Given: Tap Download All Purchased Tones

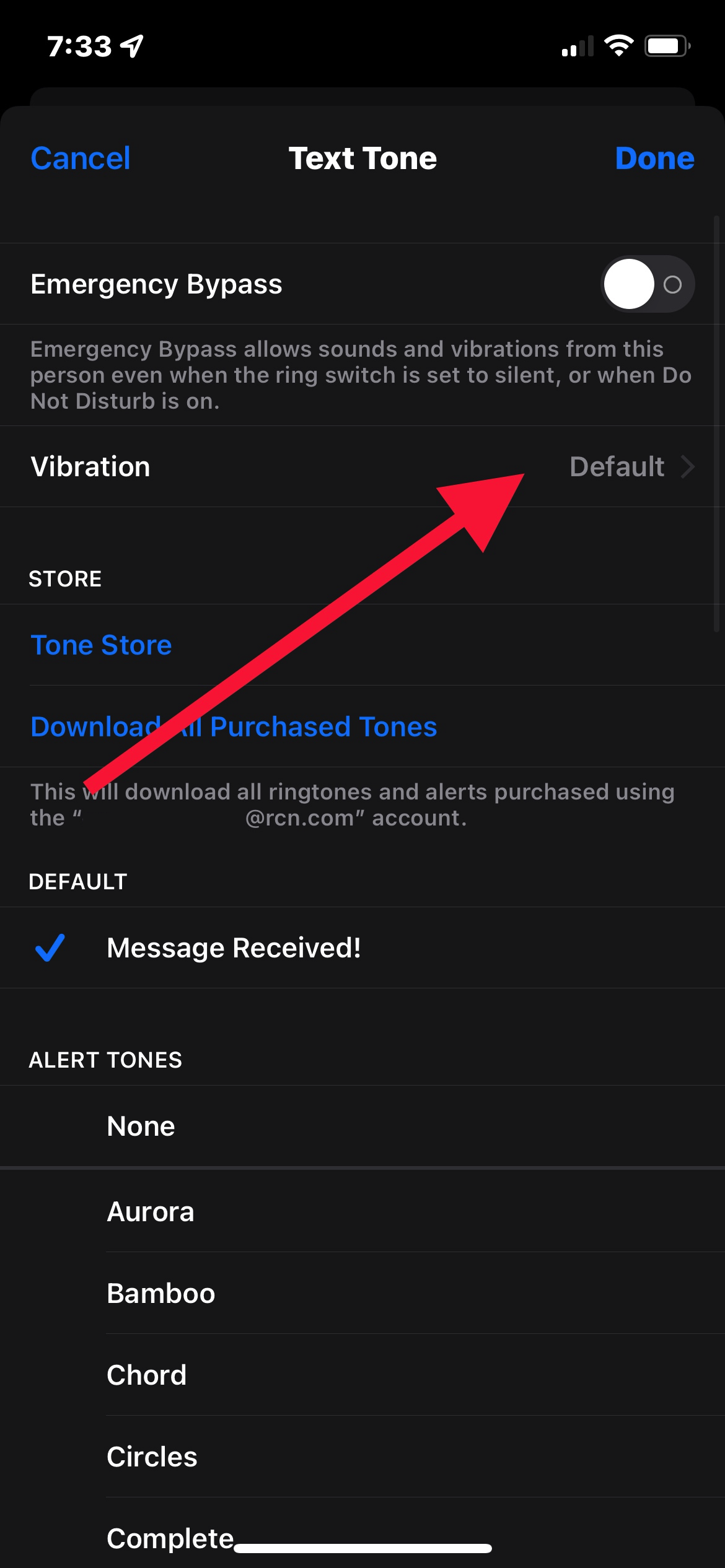Looking at the screenshot, I should click(234, 726).
